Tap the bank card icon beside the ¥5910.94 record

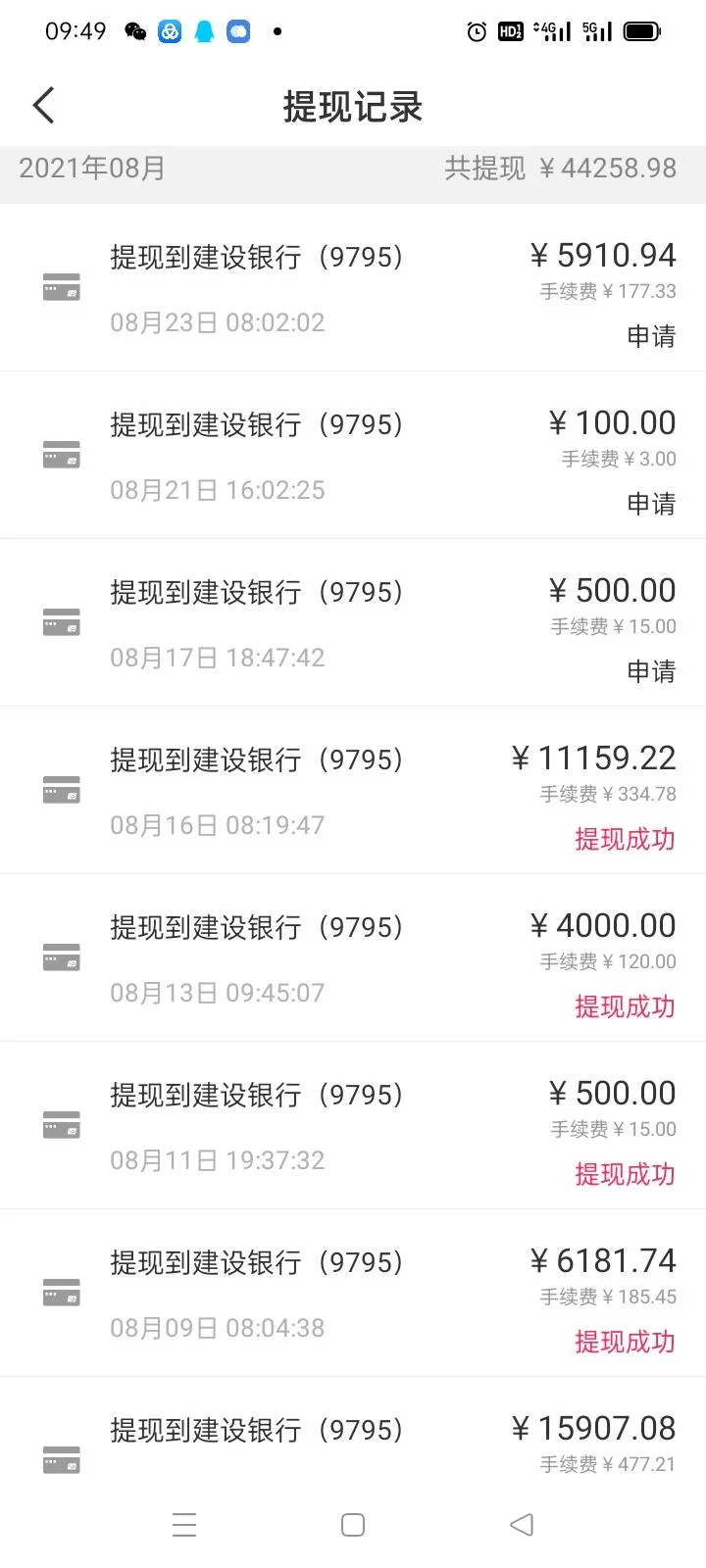61,287
